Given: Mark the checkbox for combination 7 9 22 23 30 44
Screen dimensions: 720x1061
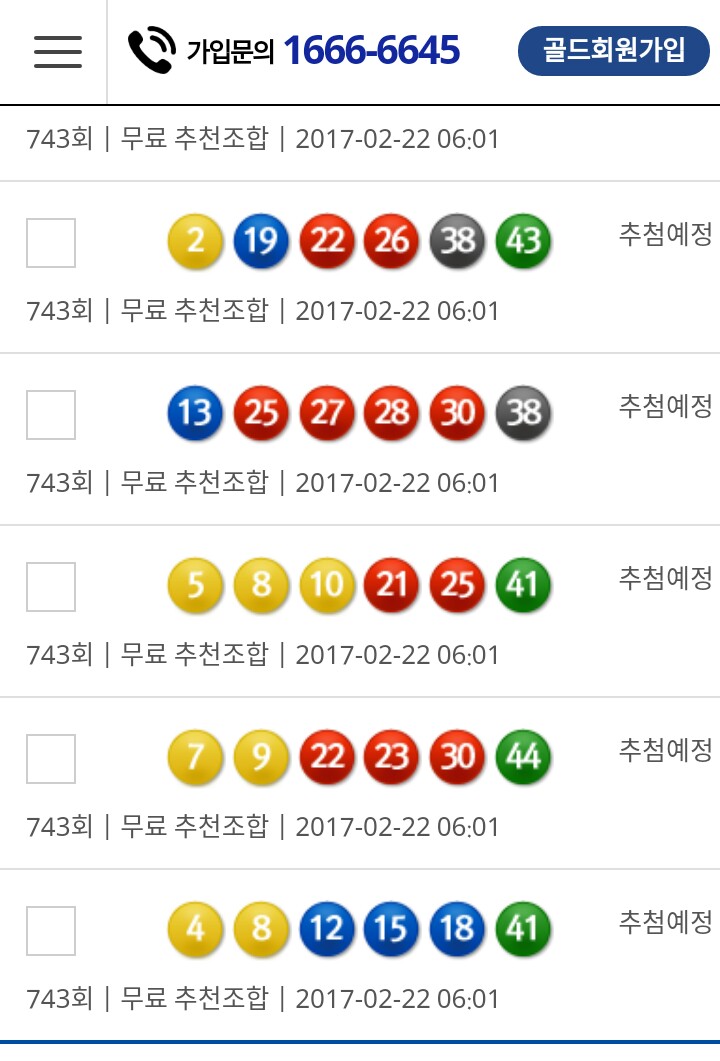Looking at the screenshot, I should point(51,759).
